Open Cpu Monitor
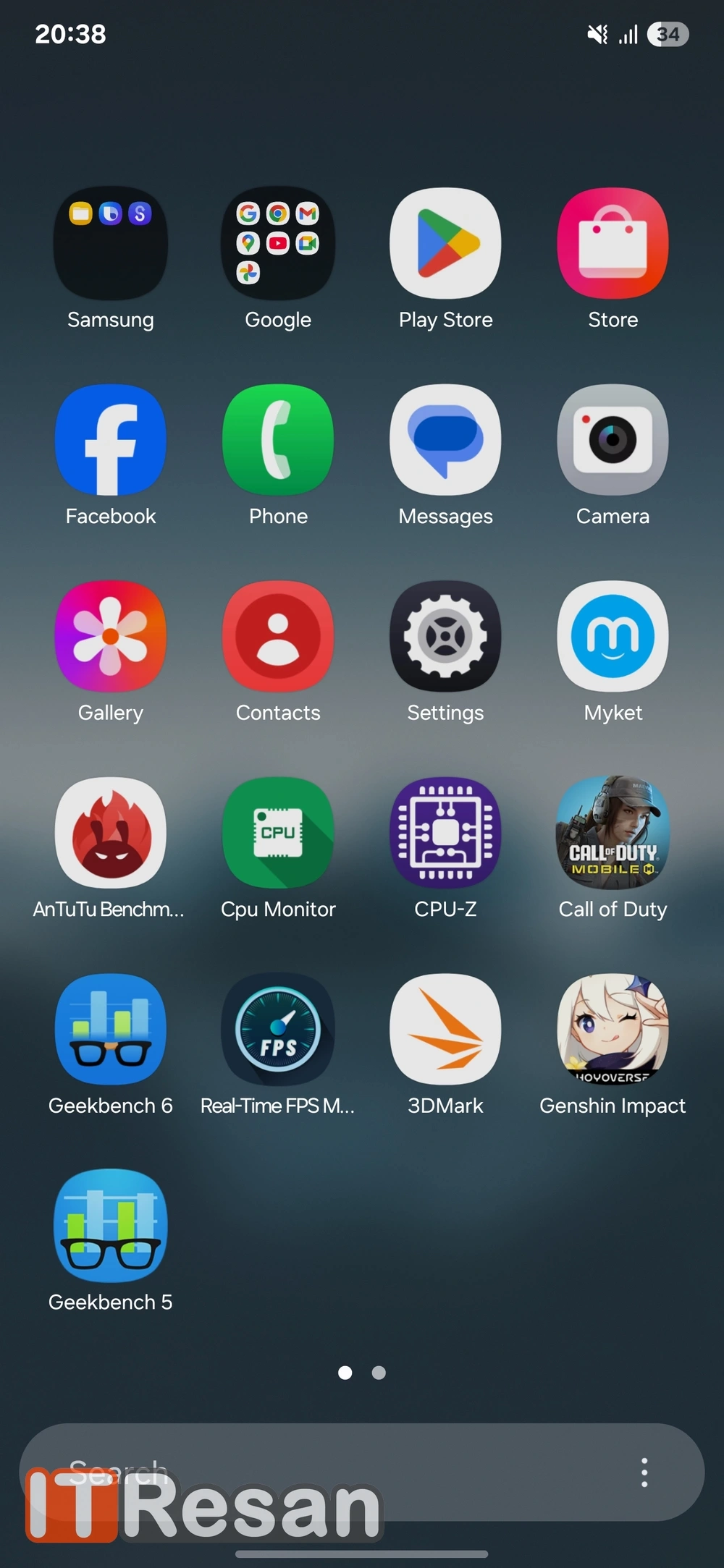This screenshot has width=724, height=1568. click(278, 833)
